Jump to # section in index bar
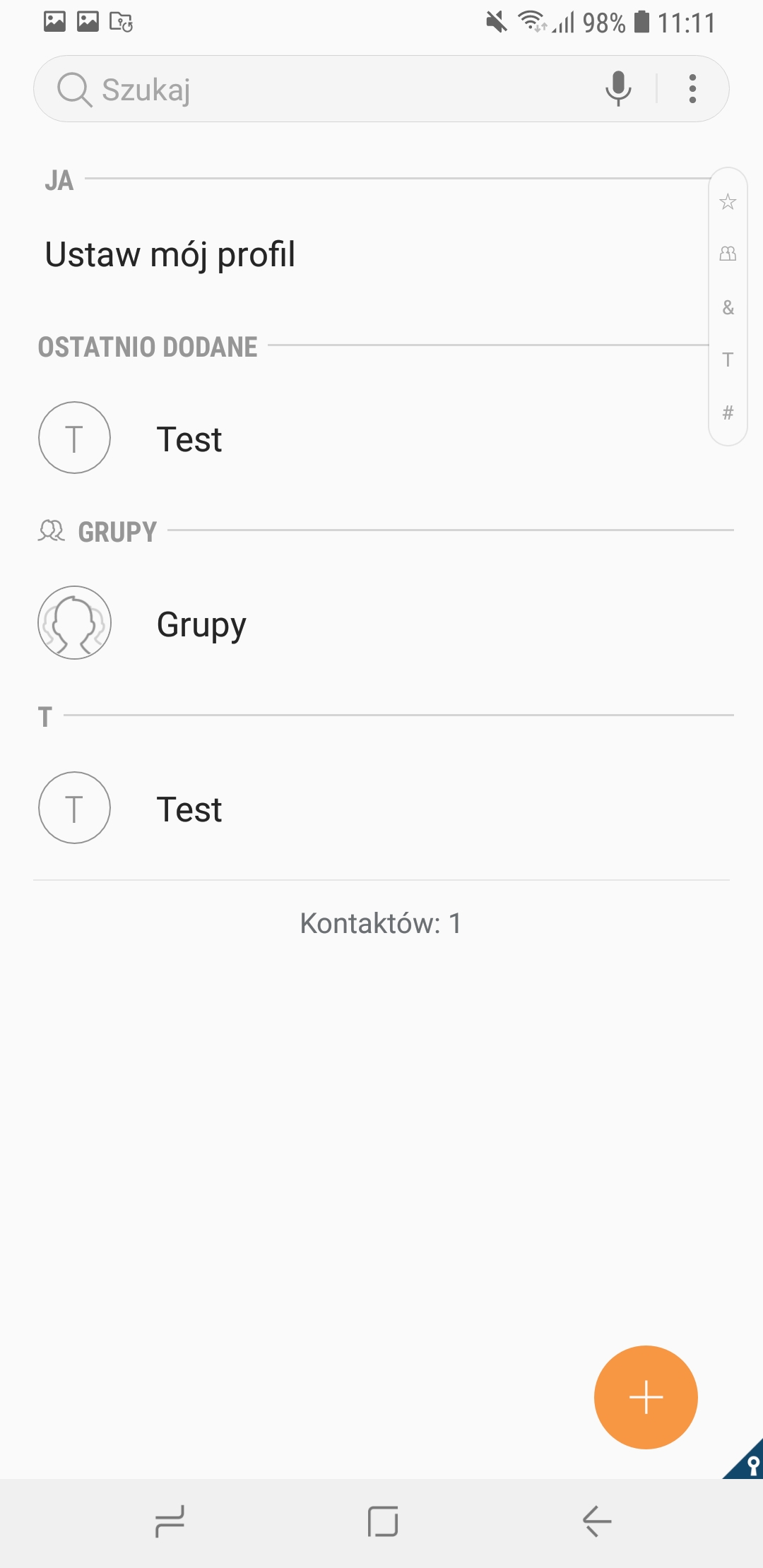 [728, 412]
